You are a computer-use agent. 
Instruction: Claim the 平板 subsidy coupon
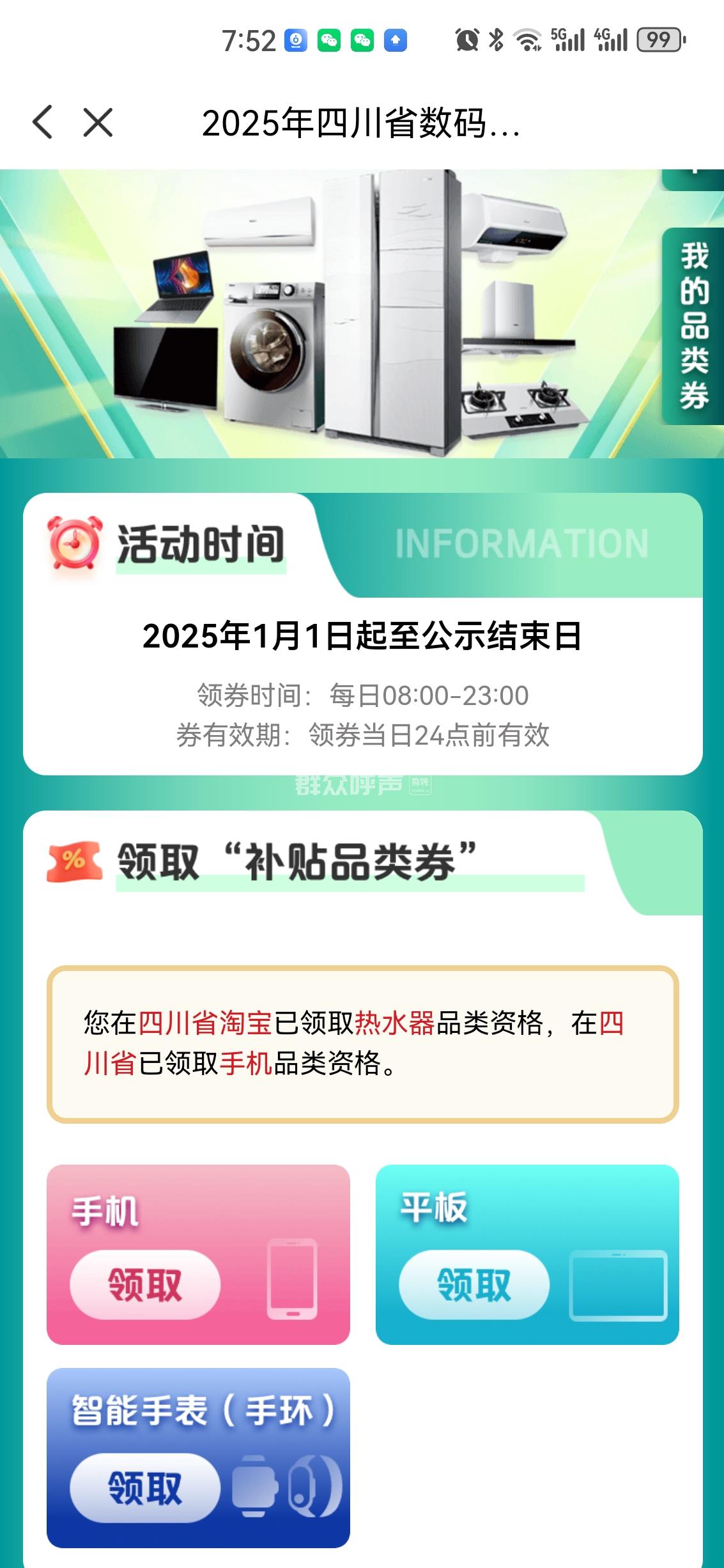474,1284
